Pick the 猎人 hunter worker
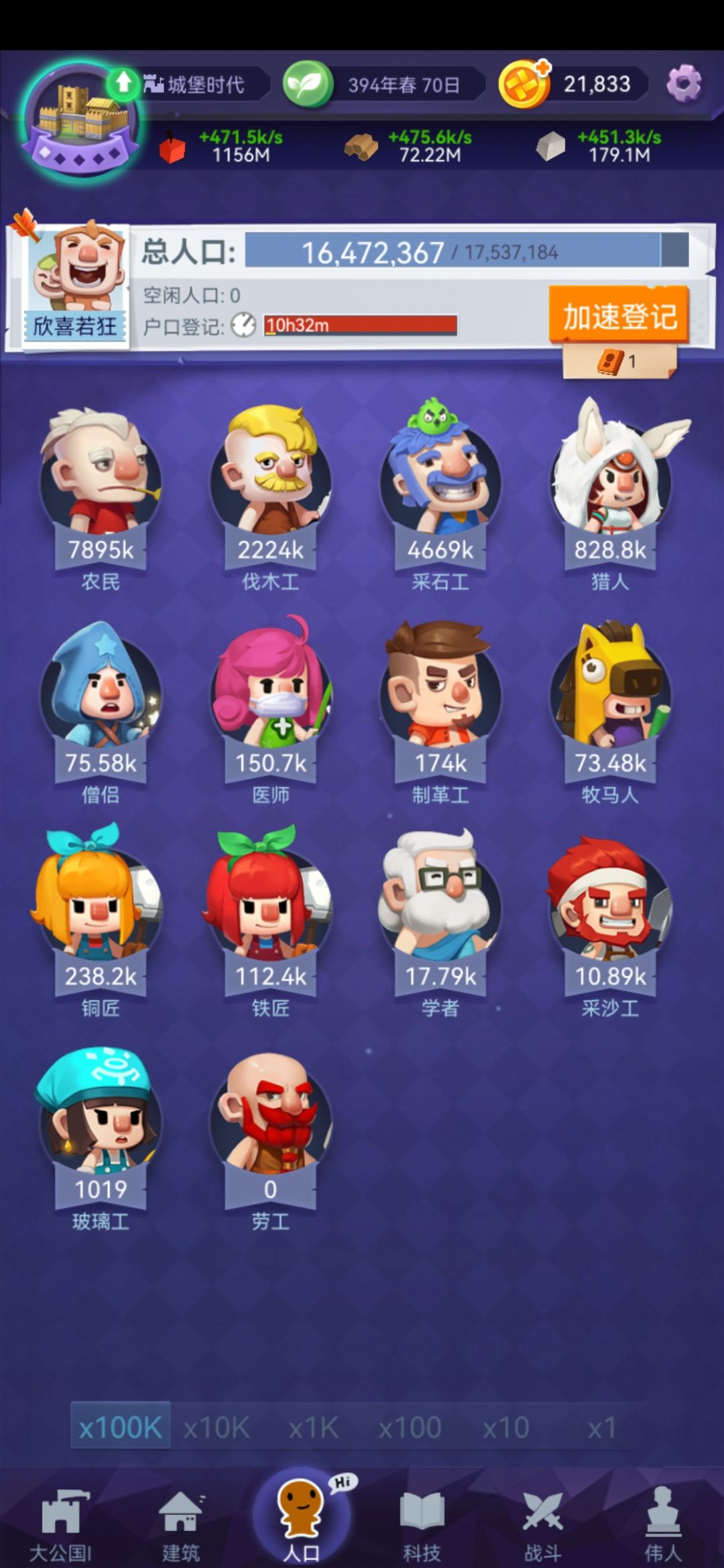This screenshot has width=724, height=1568. pos(610,496)
